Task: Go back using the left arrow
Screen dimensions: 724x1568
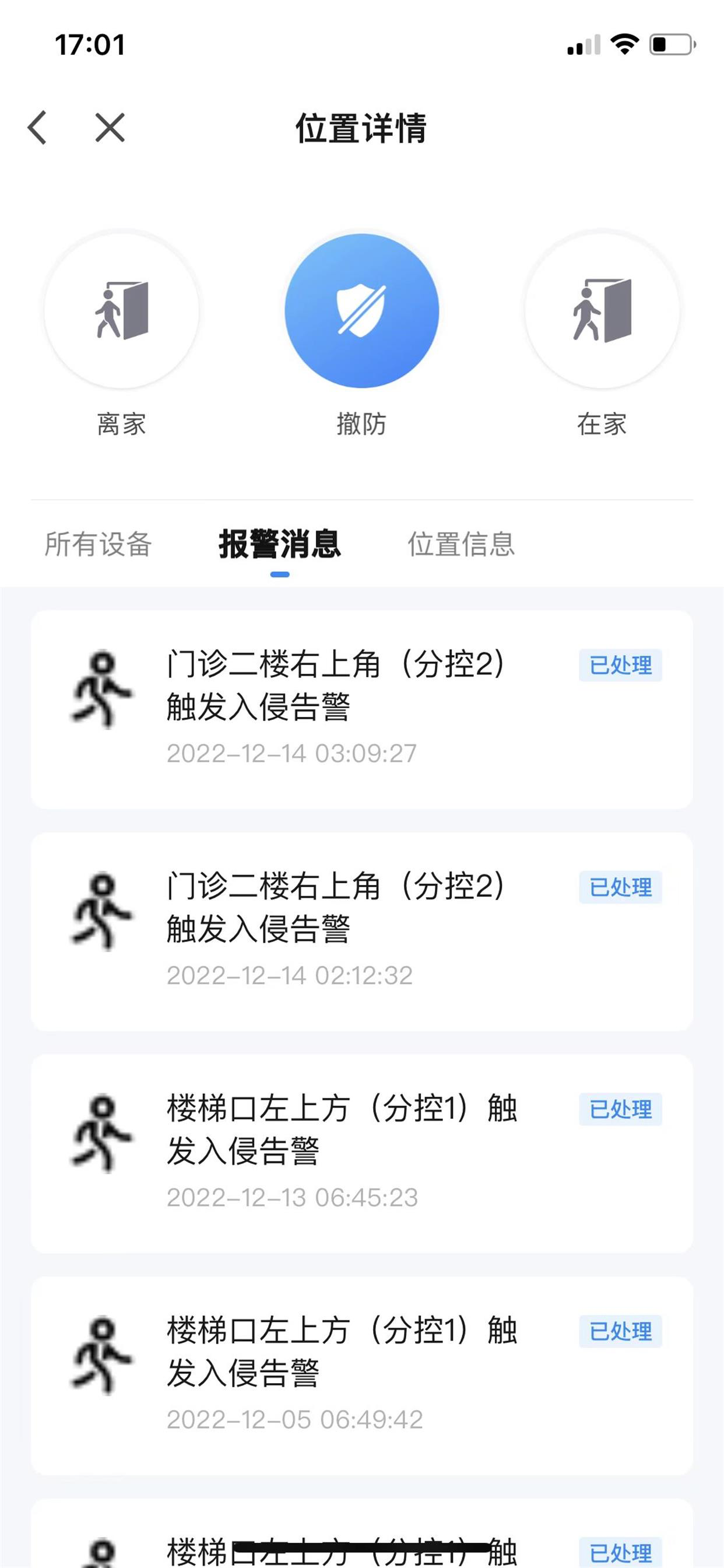Action: 37,128
